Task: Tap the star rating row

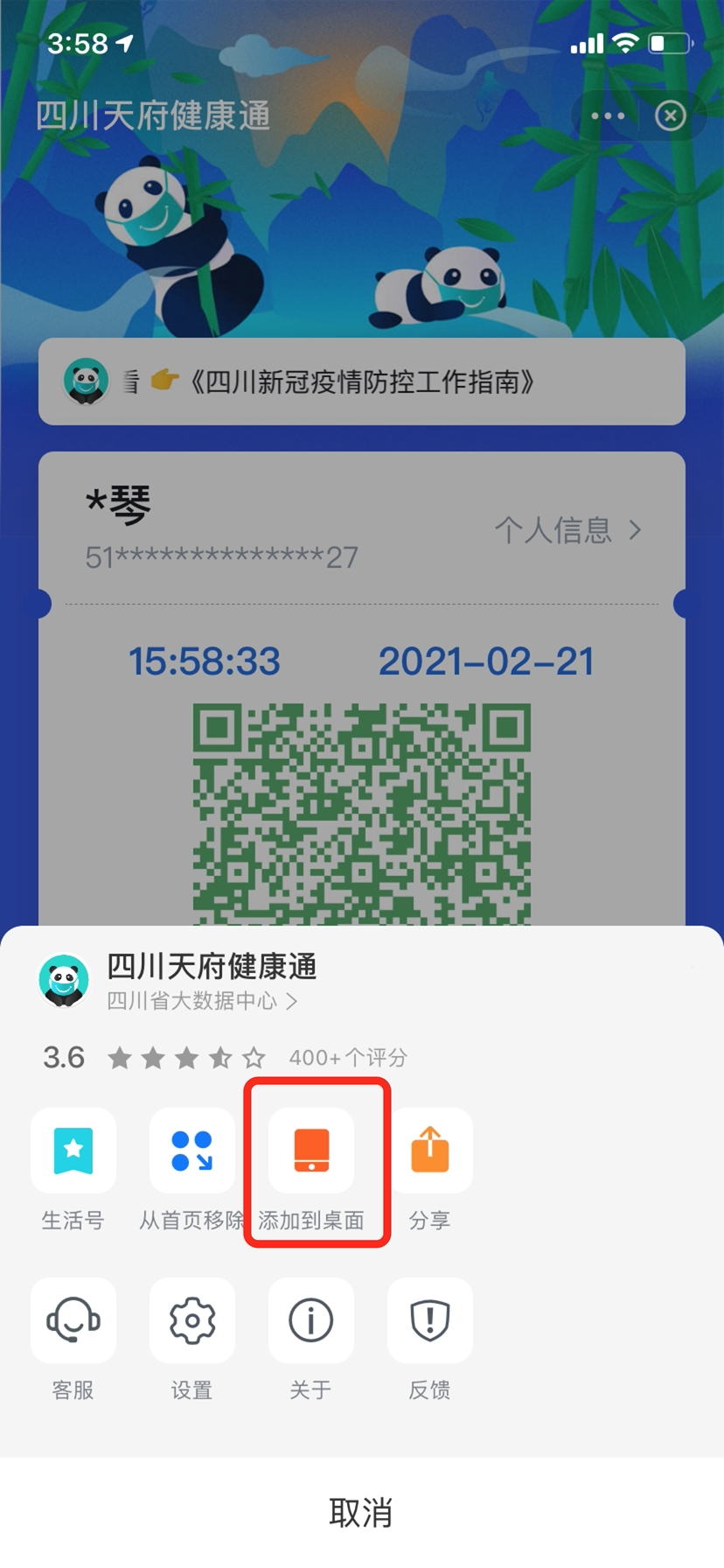Action: [x=185, y=1057]
